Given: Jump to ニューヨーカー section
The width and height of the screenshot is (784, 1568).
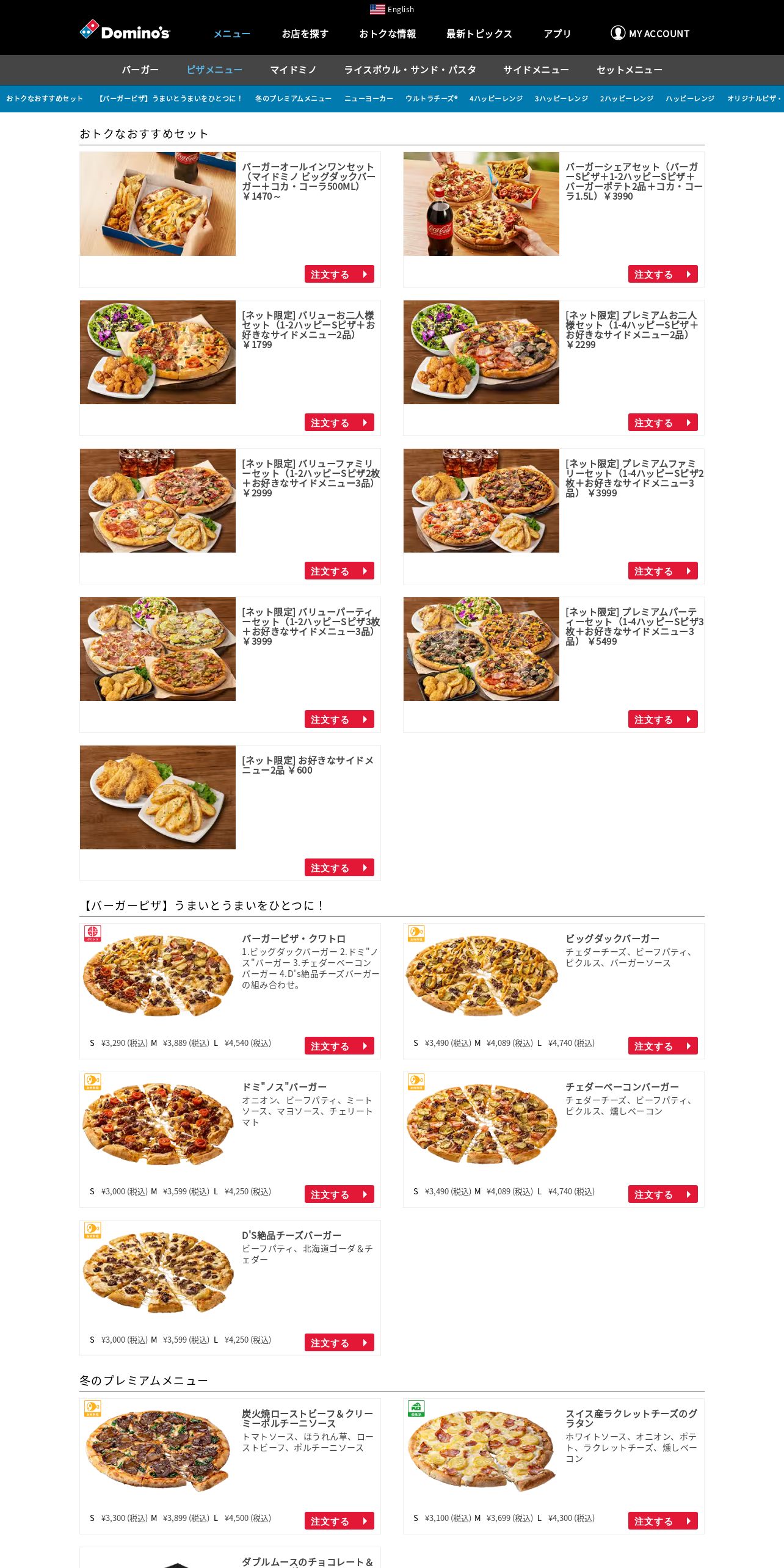Looking at the screenshot, I should (x=369, y=98).
